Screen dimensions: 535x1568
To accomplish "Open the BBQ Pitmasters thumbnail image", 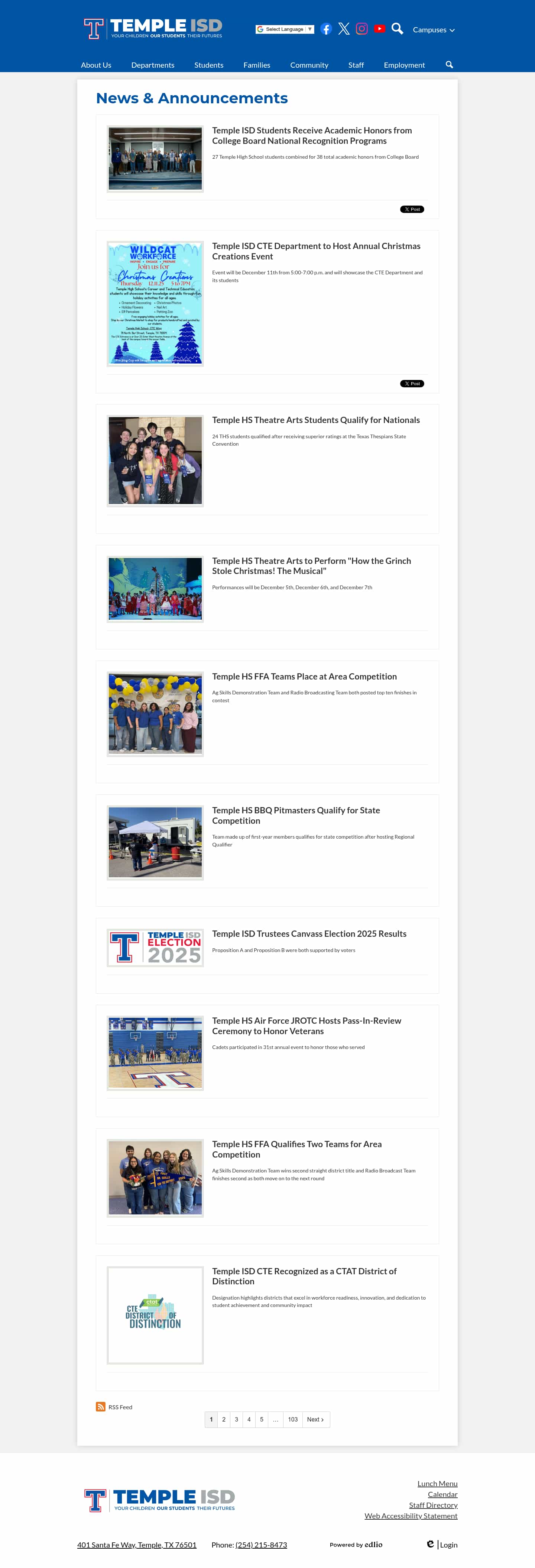I will pyautogui.click(x=155, y=842).
